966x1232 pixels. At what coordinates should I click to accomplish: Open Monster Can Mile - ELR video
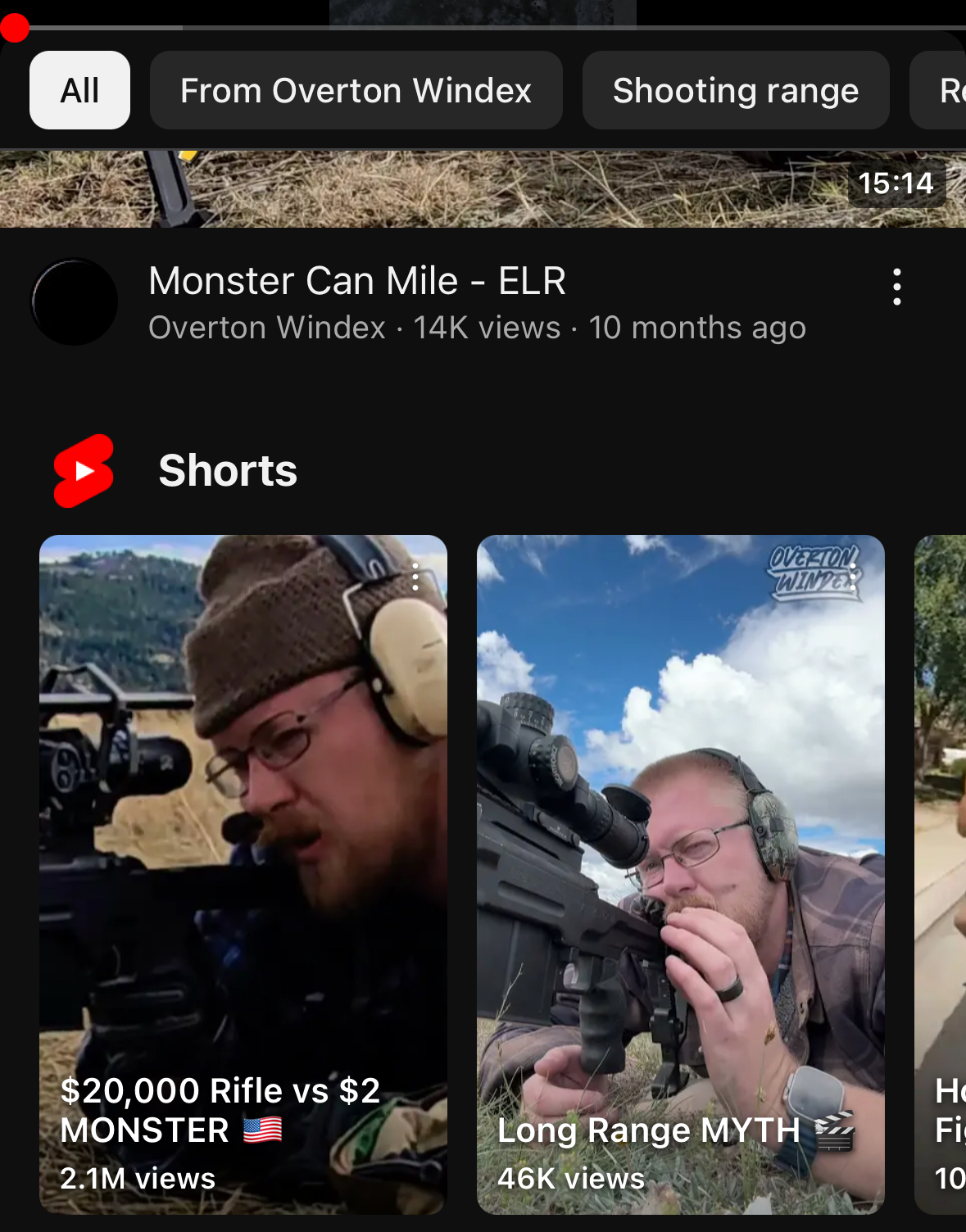(x=357, y=281)
